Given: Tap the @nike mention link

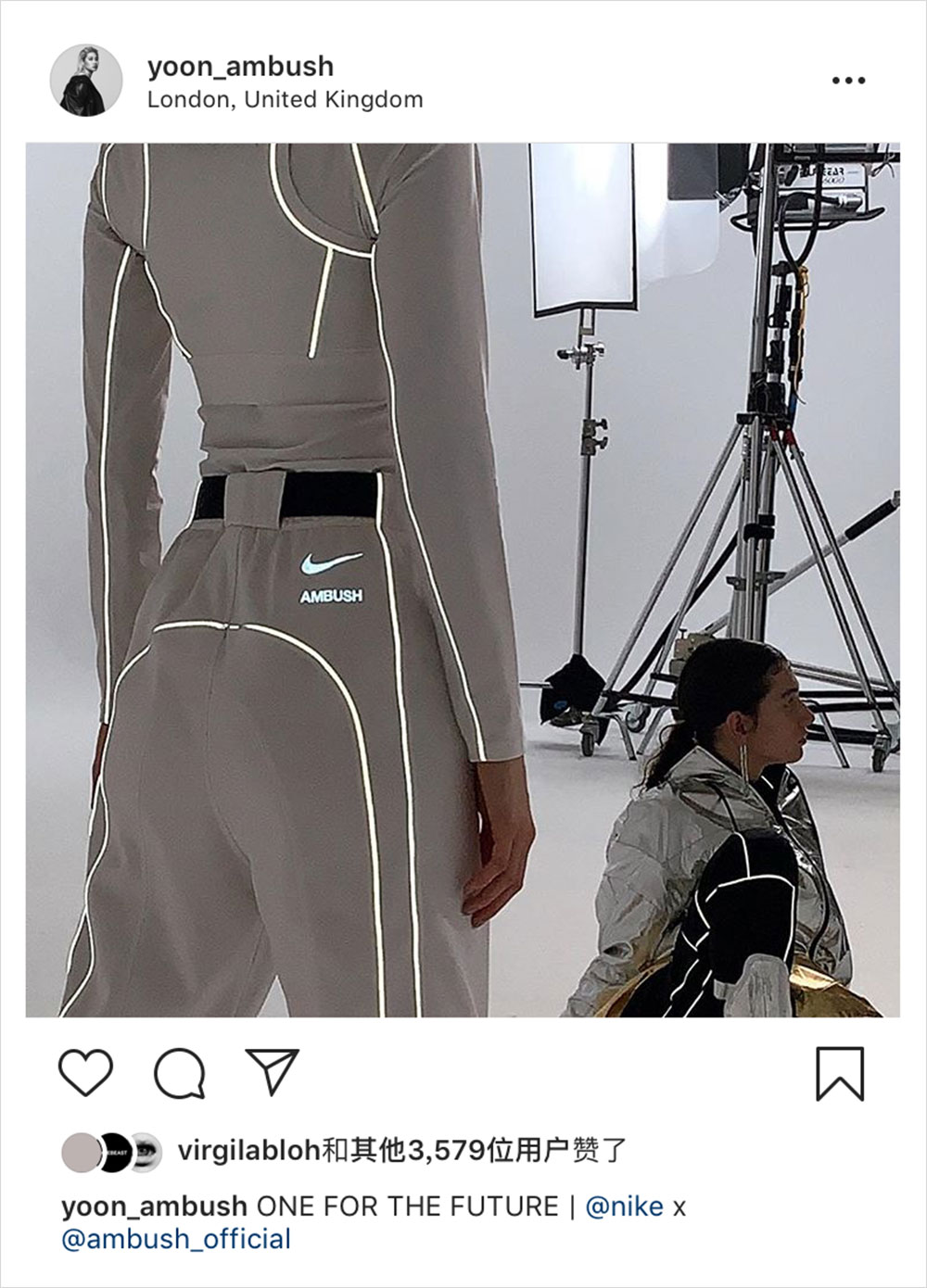Looking at the screenshot, I should tap(624, 1206).
